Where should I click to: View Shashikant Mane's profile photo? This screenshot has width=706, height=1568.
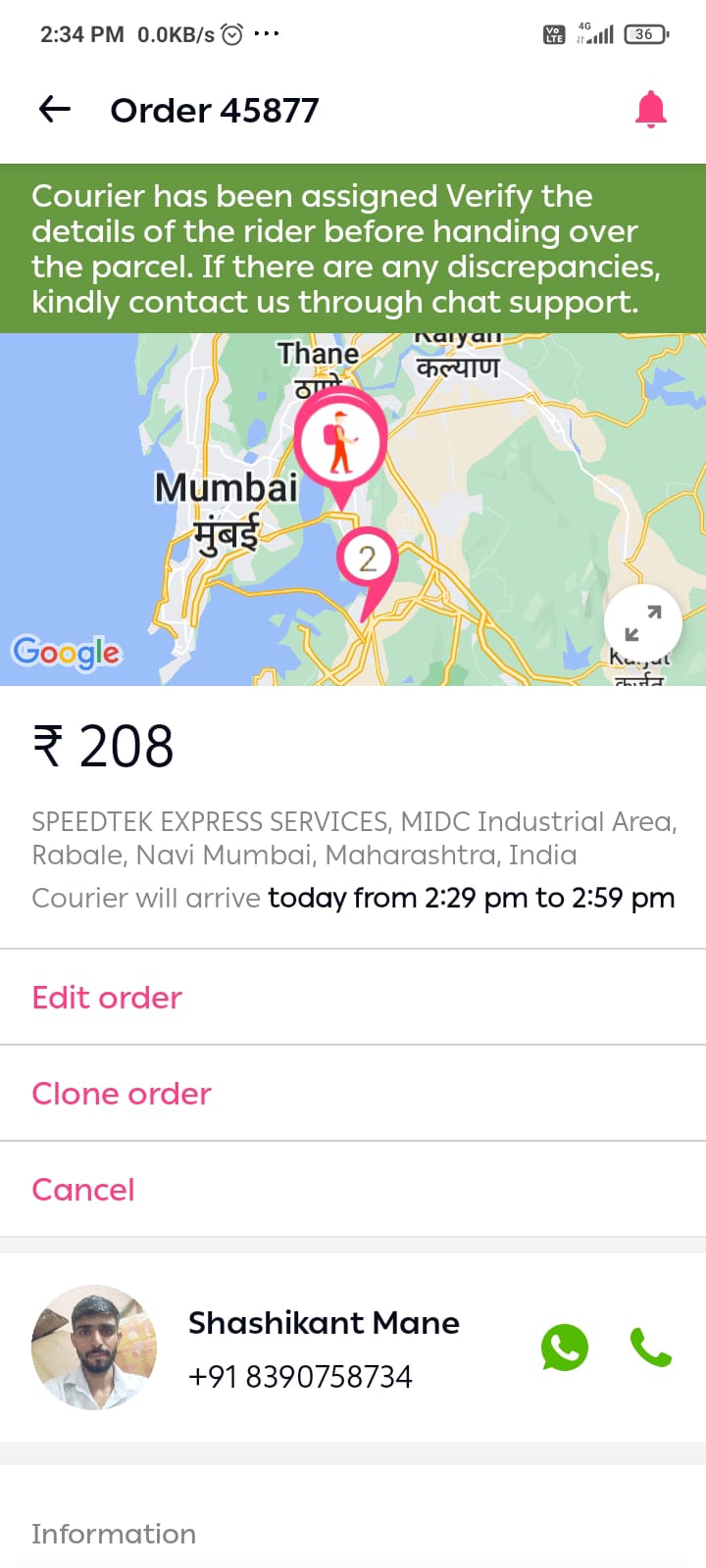coord(94,1347)
